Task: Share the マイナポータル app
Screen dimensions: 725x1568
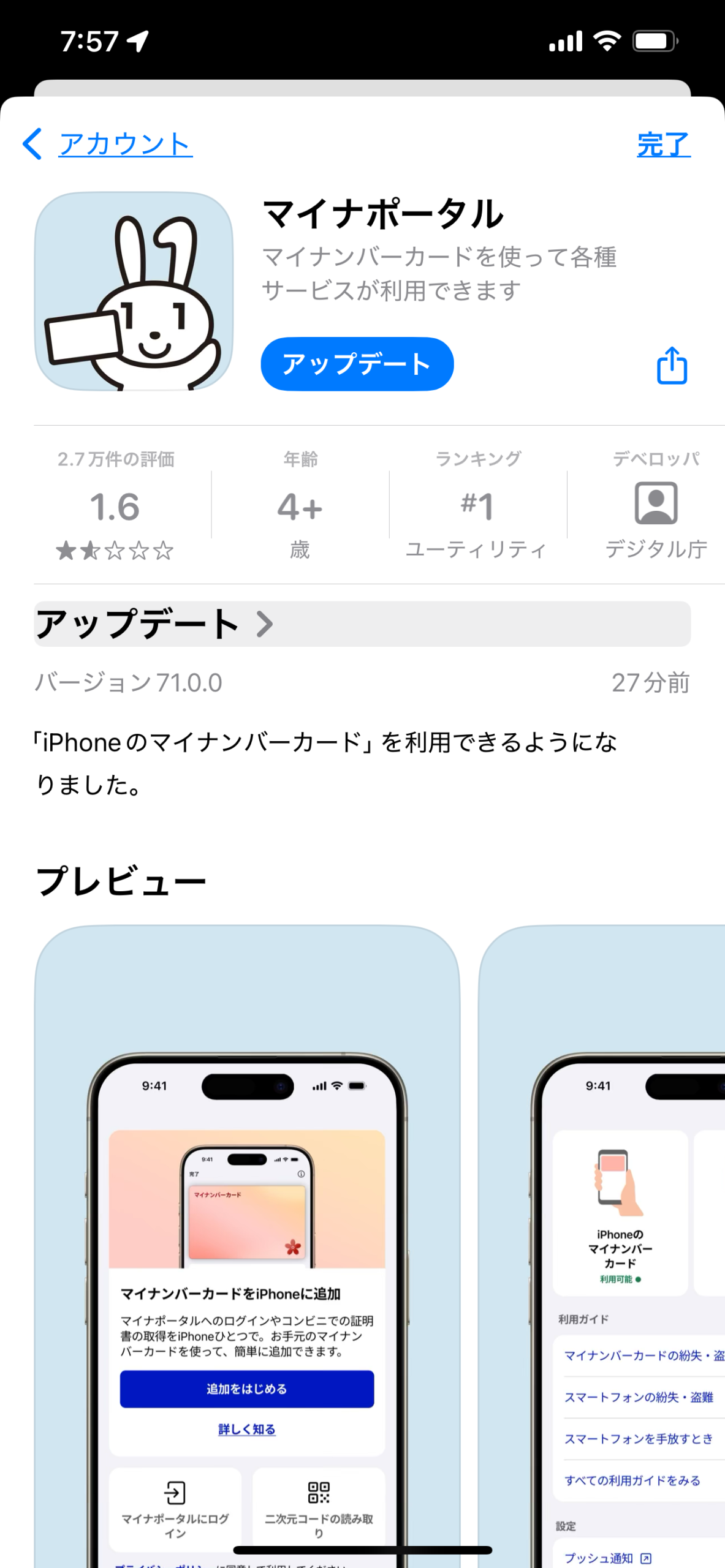Action: coord(672,366)
